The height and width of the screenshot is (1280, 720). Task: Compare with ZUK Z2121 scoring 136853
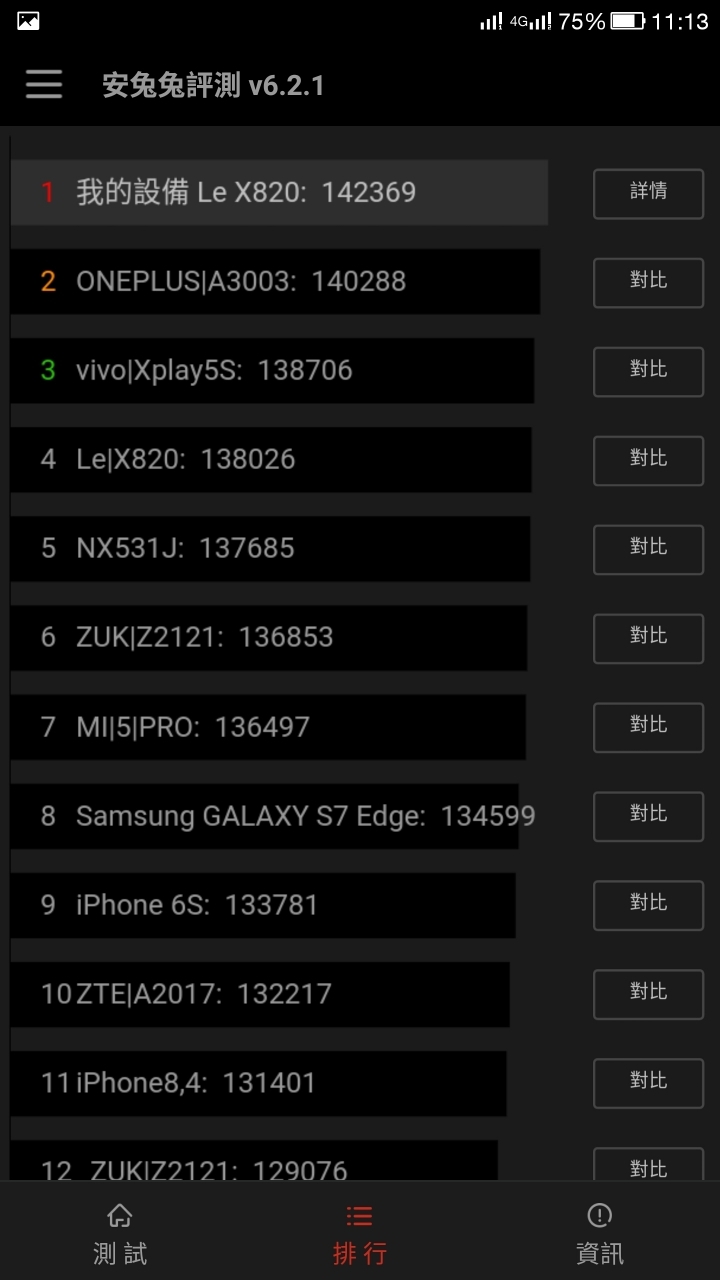pyautogui.click(x=648, y=638)
